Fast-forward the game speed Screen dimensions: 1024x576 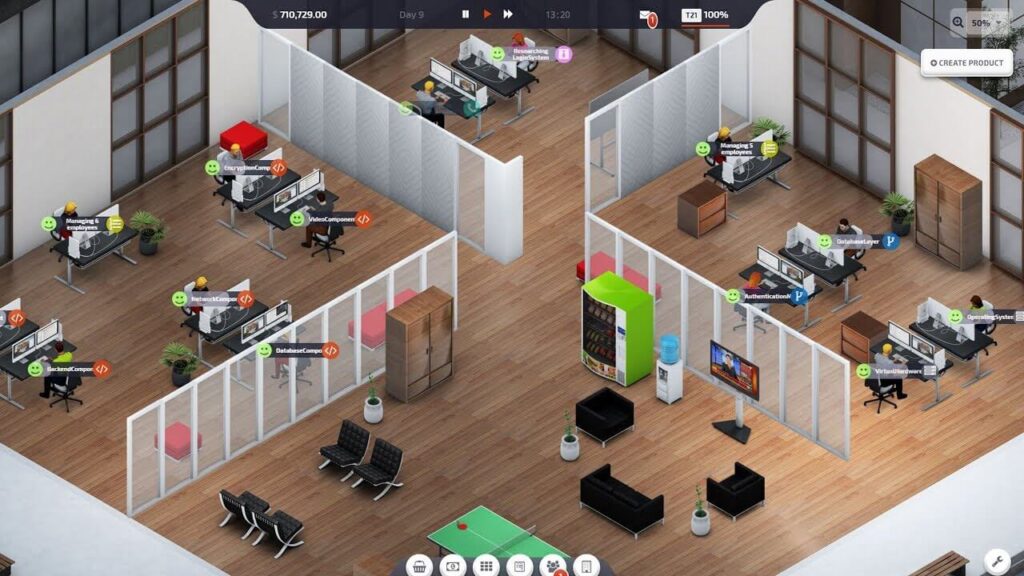508,14
